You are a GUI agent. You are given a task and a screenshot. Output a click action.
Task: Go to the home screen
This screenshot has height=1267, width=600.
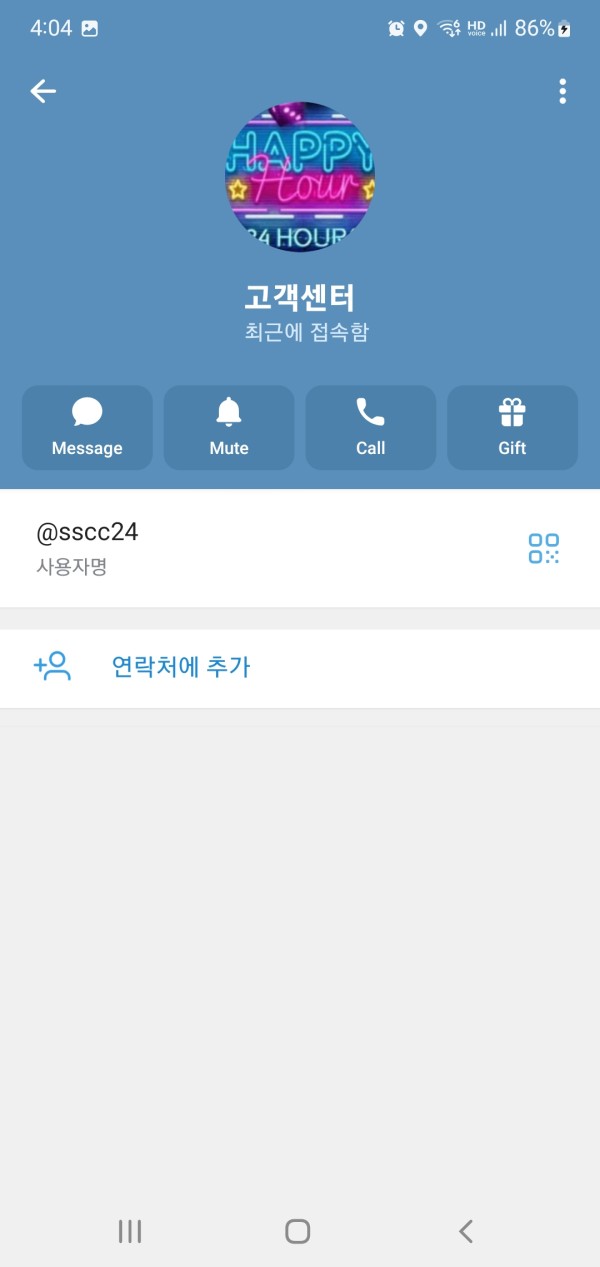point(297,1231)
